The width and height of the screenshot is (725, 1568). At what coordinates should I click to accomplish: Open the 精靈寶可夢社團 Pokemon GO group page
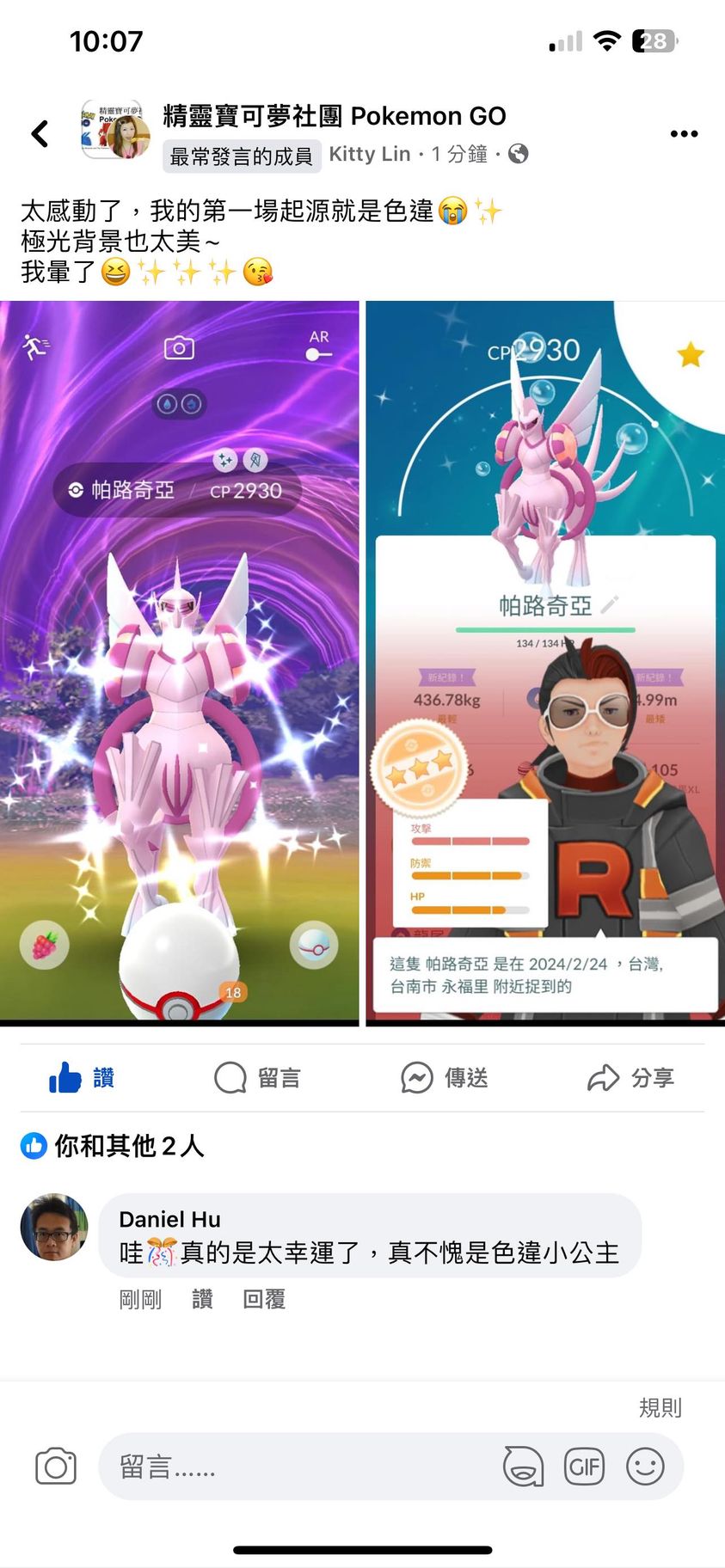(334, 116)
